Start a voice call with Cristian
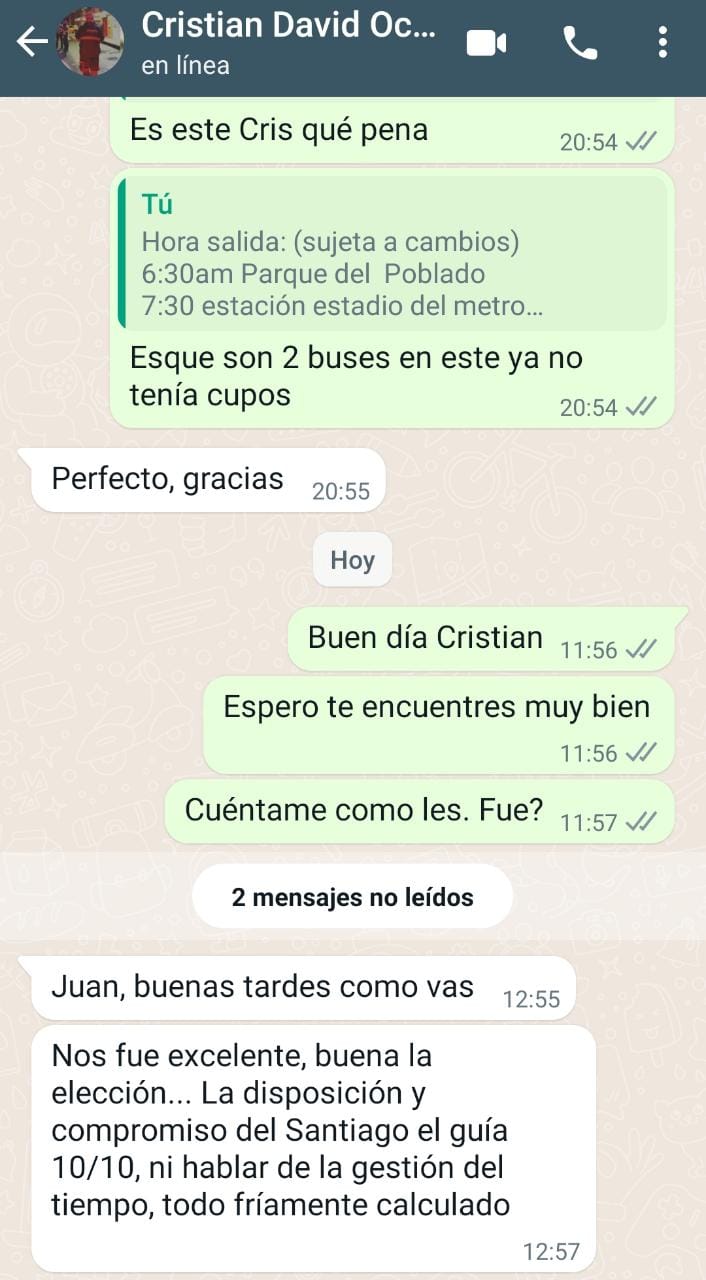 tap(580, 43)
